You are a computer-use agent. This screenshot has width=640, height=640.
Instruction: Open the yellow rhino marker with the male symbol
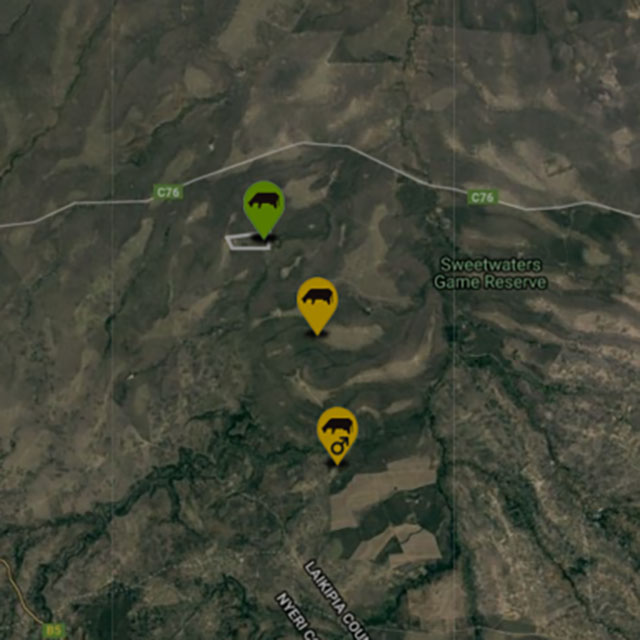coord(337,430)
